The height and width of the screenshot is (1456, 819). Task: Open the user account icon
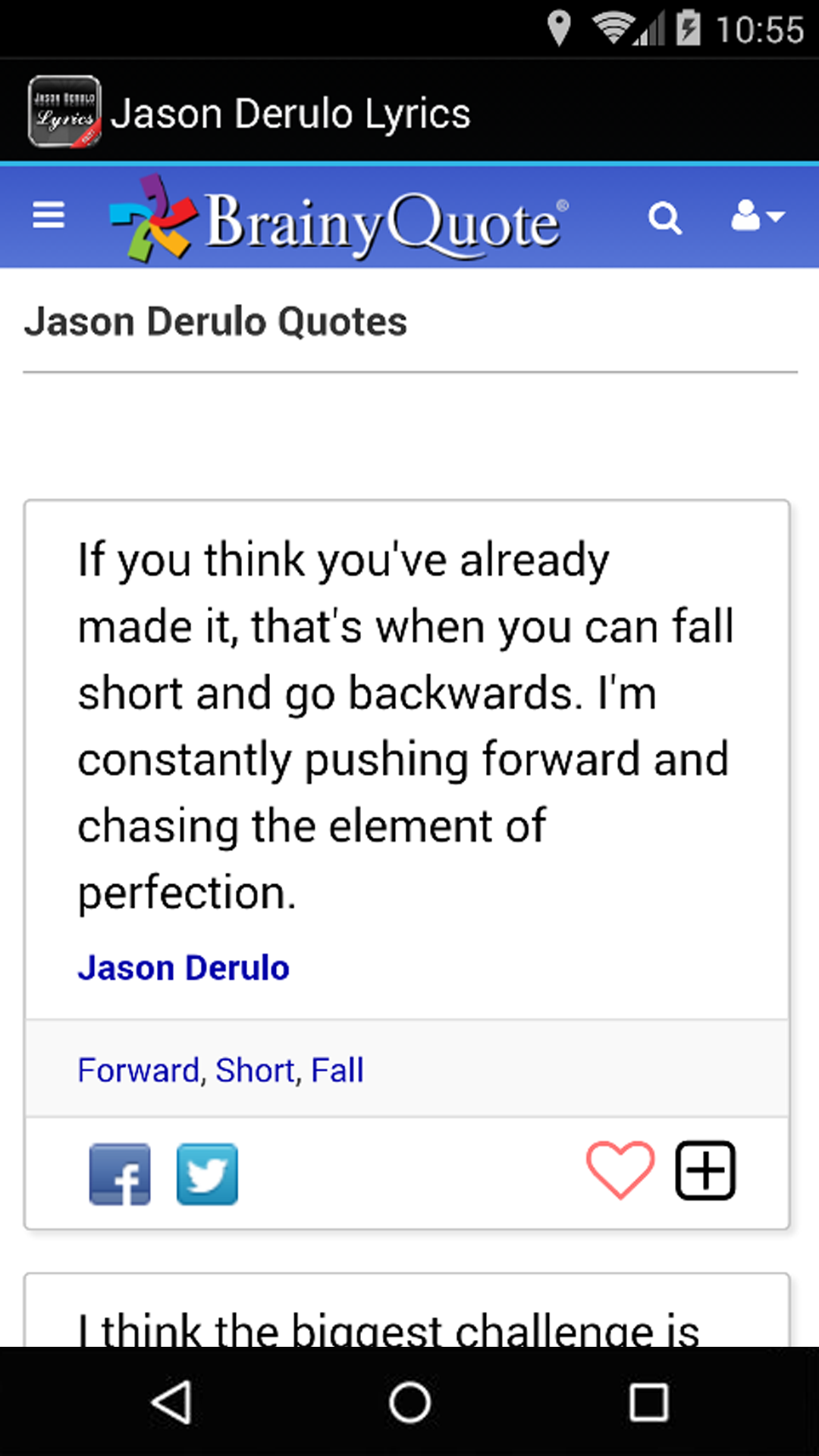(747, 218)
